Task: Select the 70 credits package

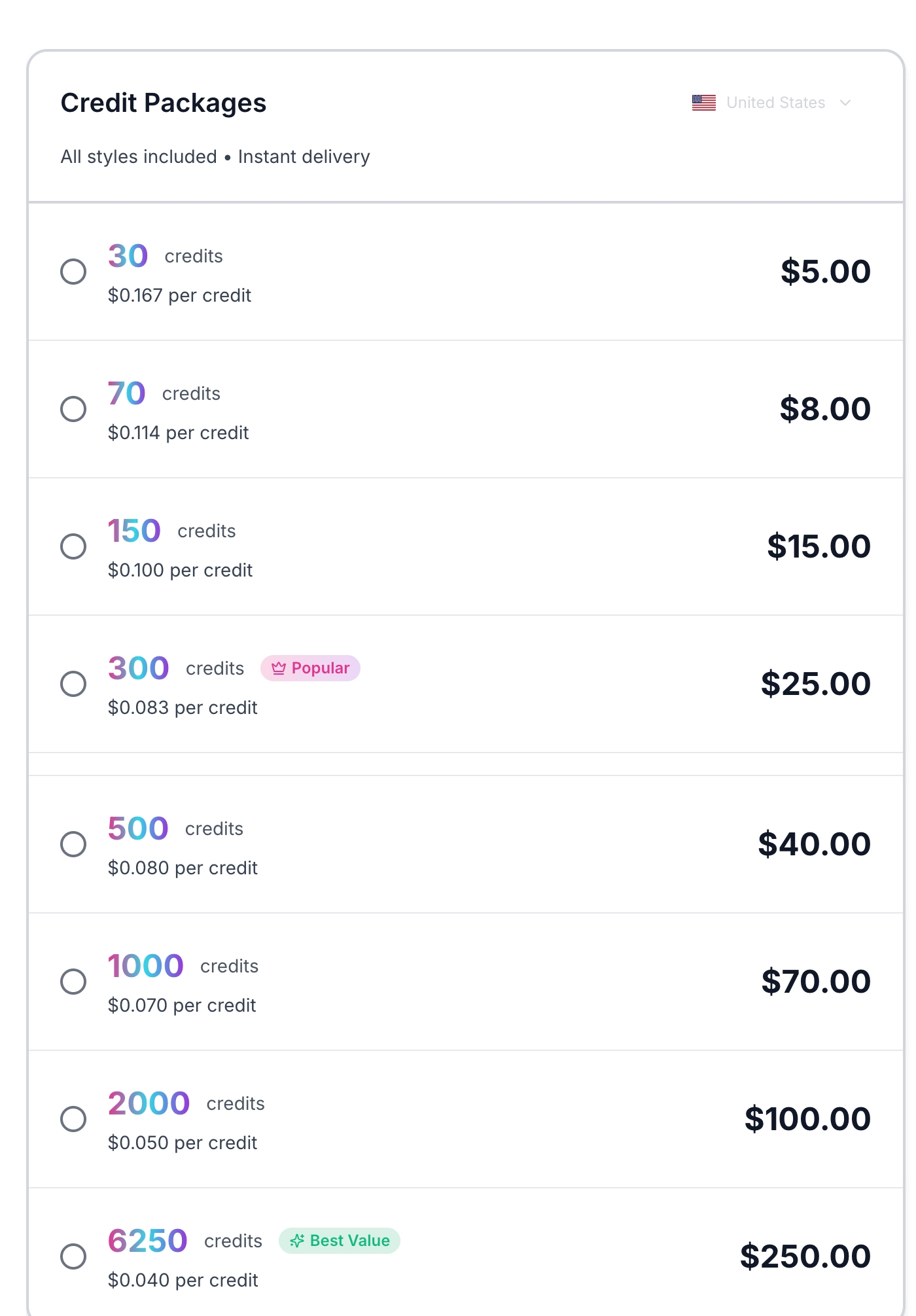Action: (x=73, y=410)
